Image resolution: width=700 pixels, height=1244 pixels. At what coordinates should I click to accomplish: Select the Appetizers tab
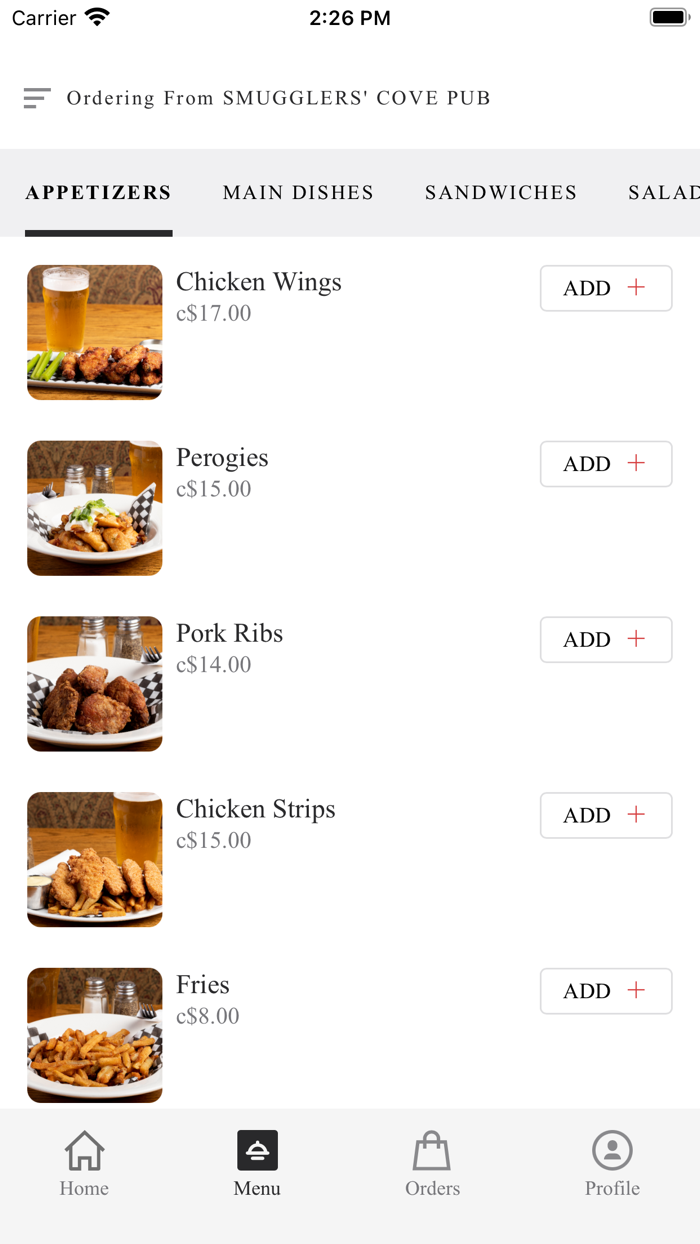[x=99, y=193]
